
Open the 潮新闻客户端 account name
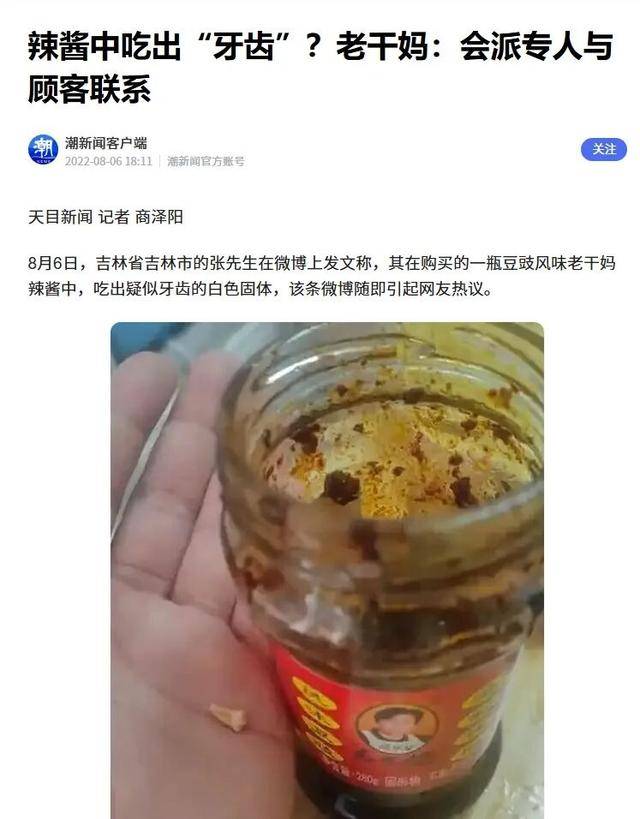point(106,143)
